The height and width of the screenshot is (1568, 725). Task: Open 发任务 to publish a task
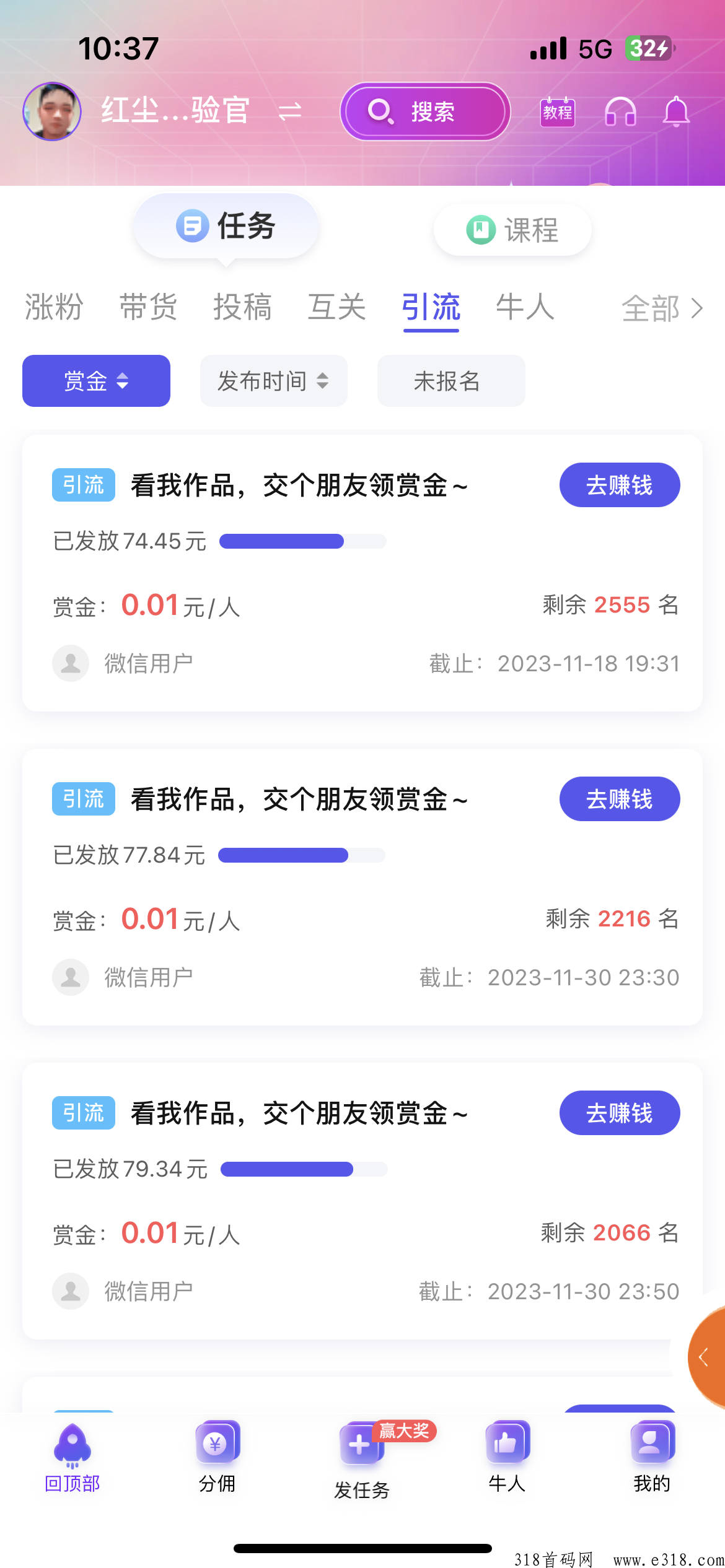362,1460
